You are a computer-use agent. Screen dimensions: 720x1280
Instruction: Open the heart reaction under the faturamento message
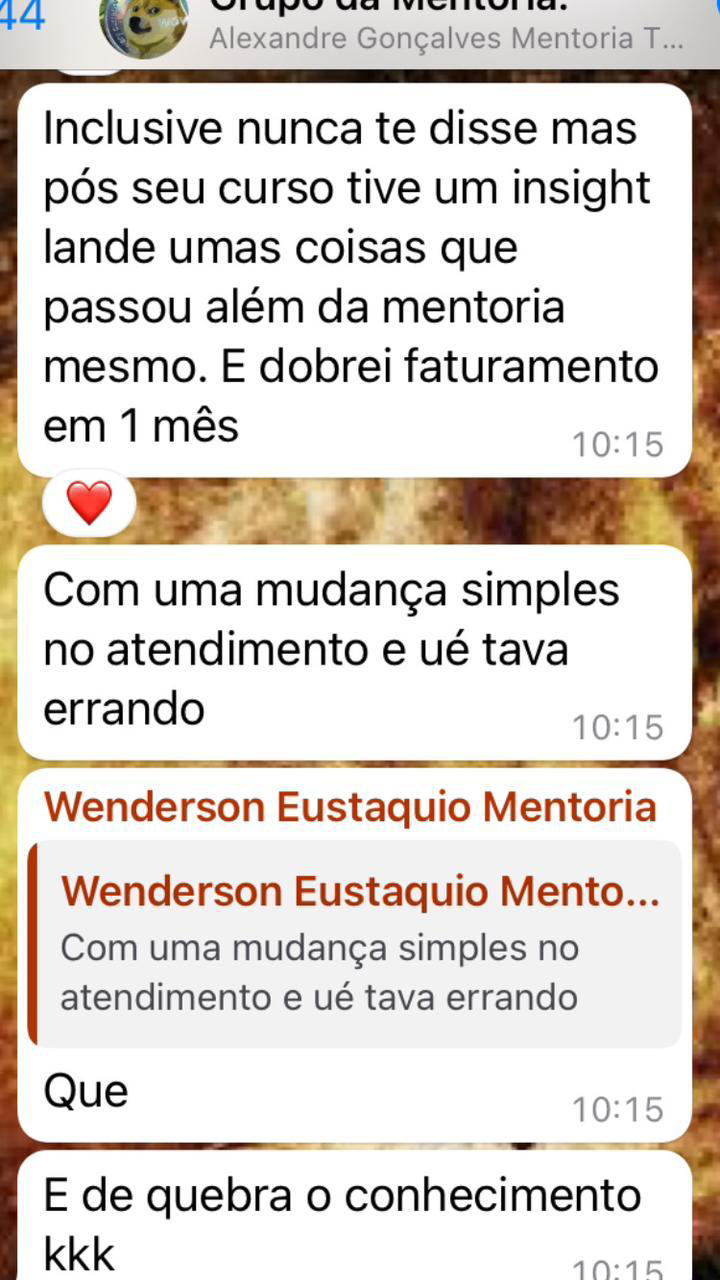pyautogui.click(x=89, y=502)
